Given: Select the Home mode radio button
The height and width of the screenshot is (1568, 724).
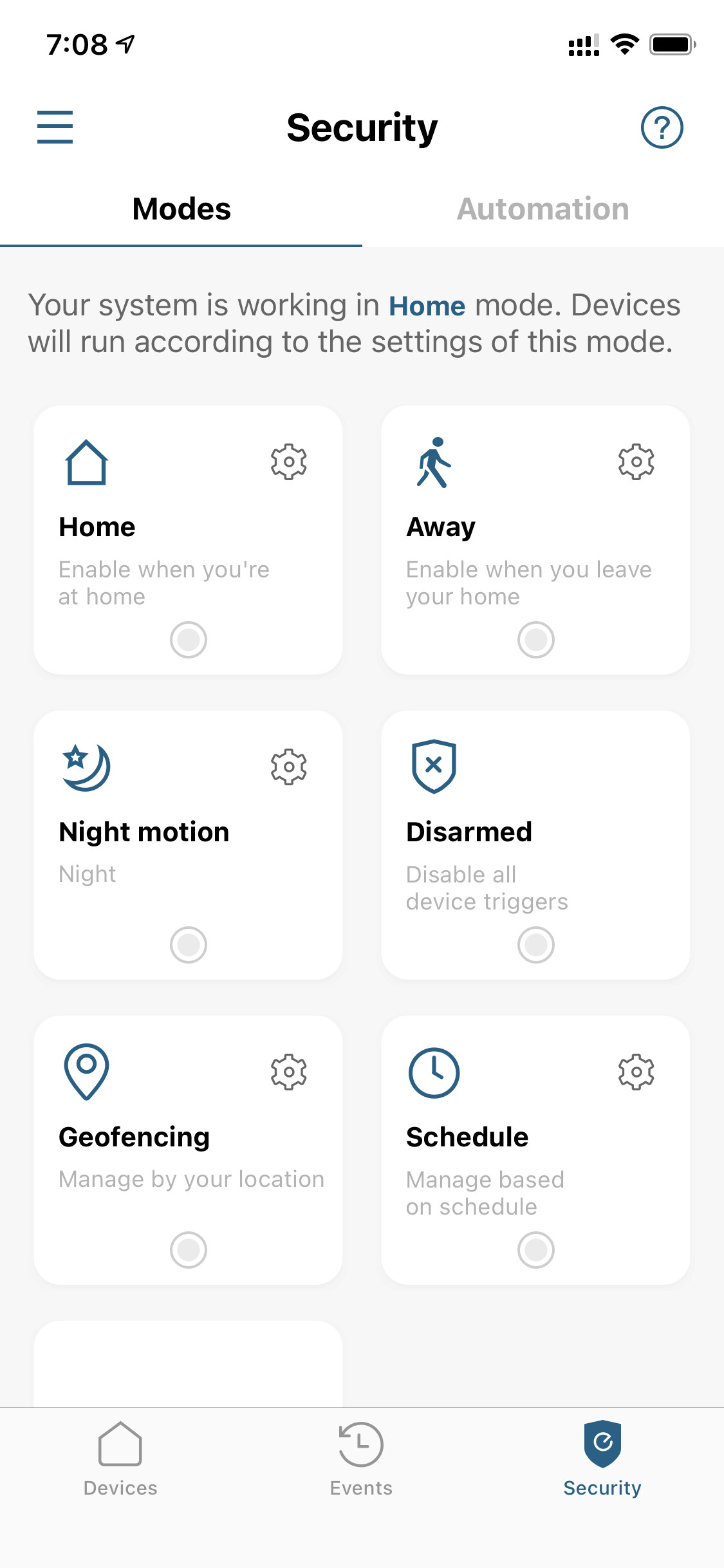Looking at the screenshot, I should pos(189,640).
